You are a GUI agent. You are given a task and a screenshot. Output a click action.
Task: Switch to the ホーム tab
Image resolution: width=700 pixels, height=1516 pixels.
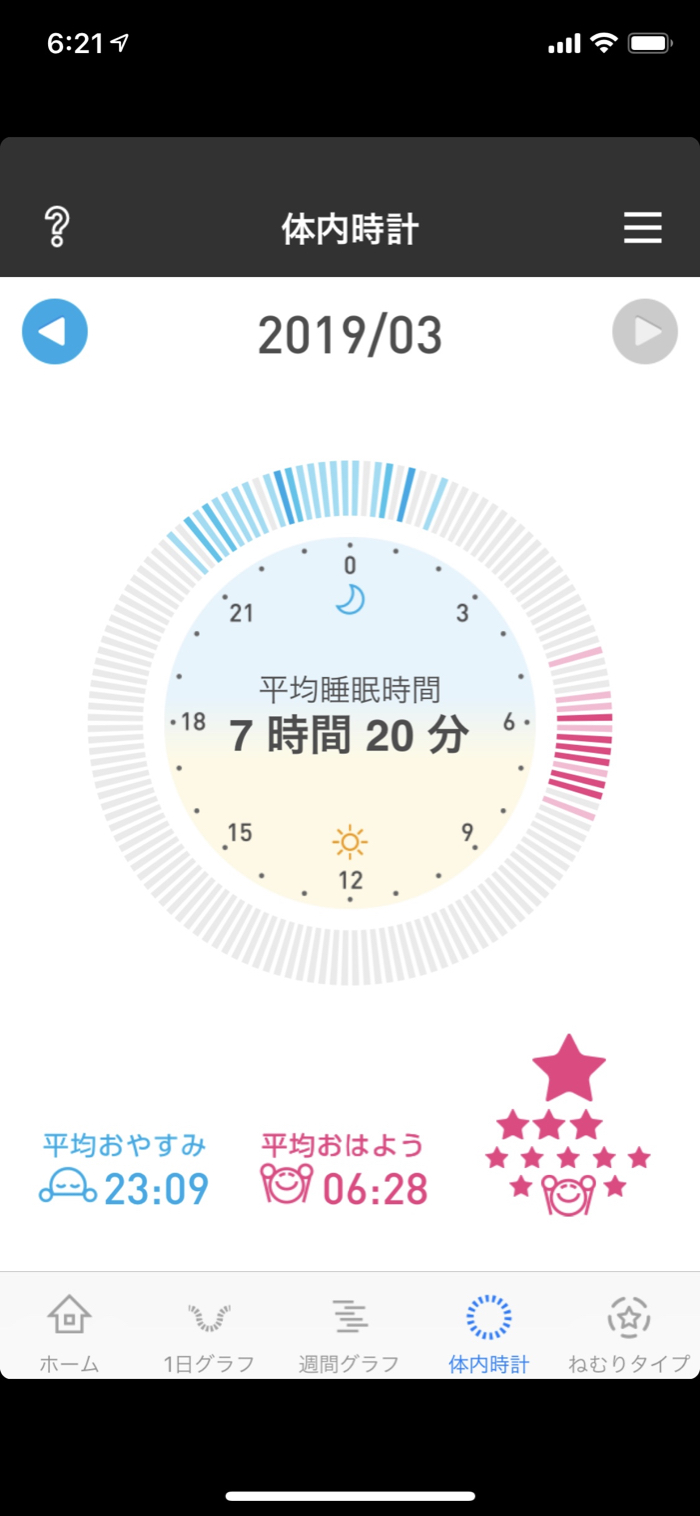tap(69, 1332)
